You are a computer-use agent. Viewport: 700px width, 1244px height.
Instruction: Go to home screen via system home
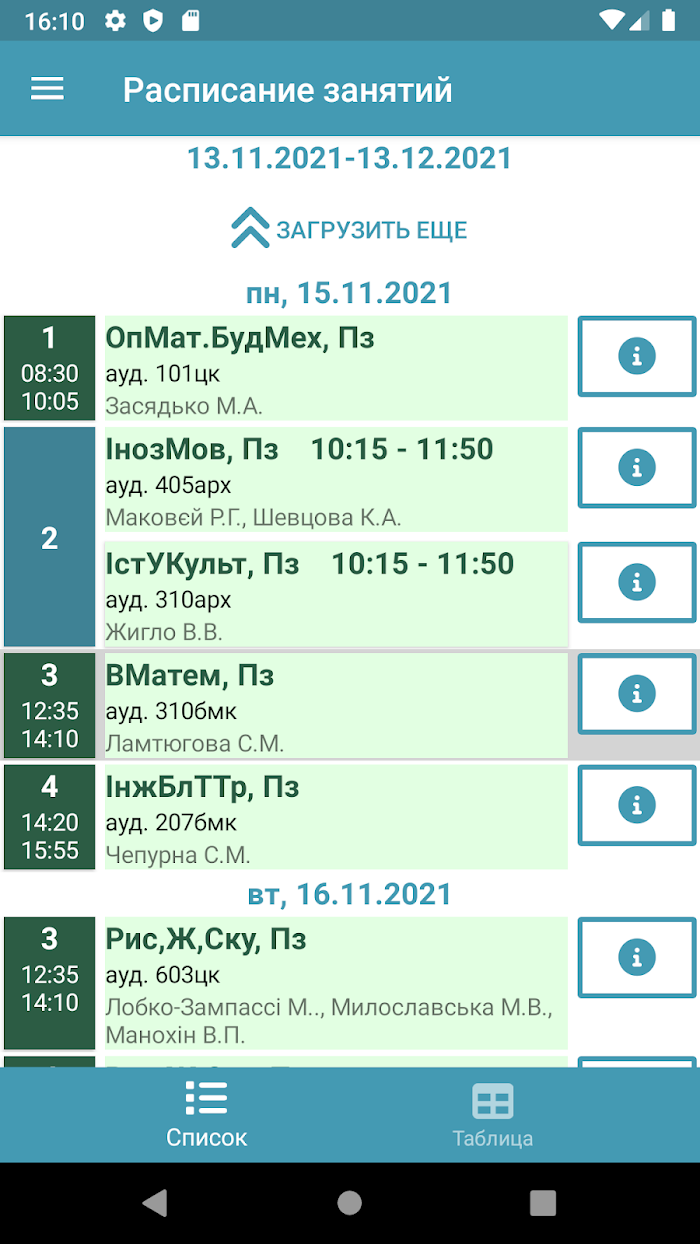pyautogui.click(x=349, y=1203)
